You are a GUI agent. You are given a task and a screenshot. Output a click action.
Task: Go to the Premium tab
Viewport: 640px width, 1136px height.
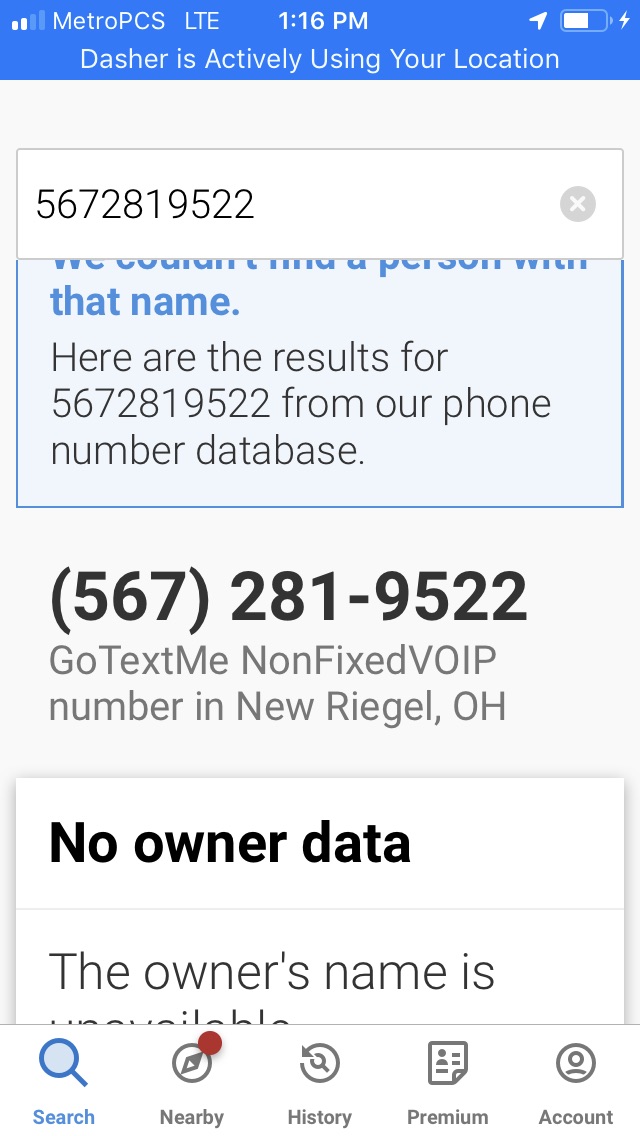(447, 1081)
